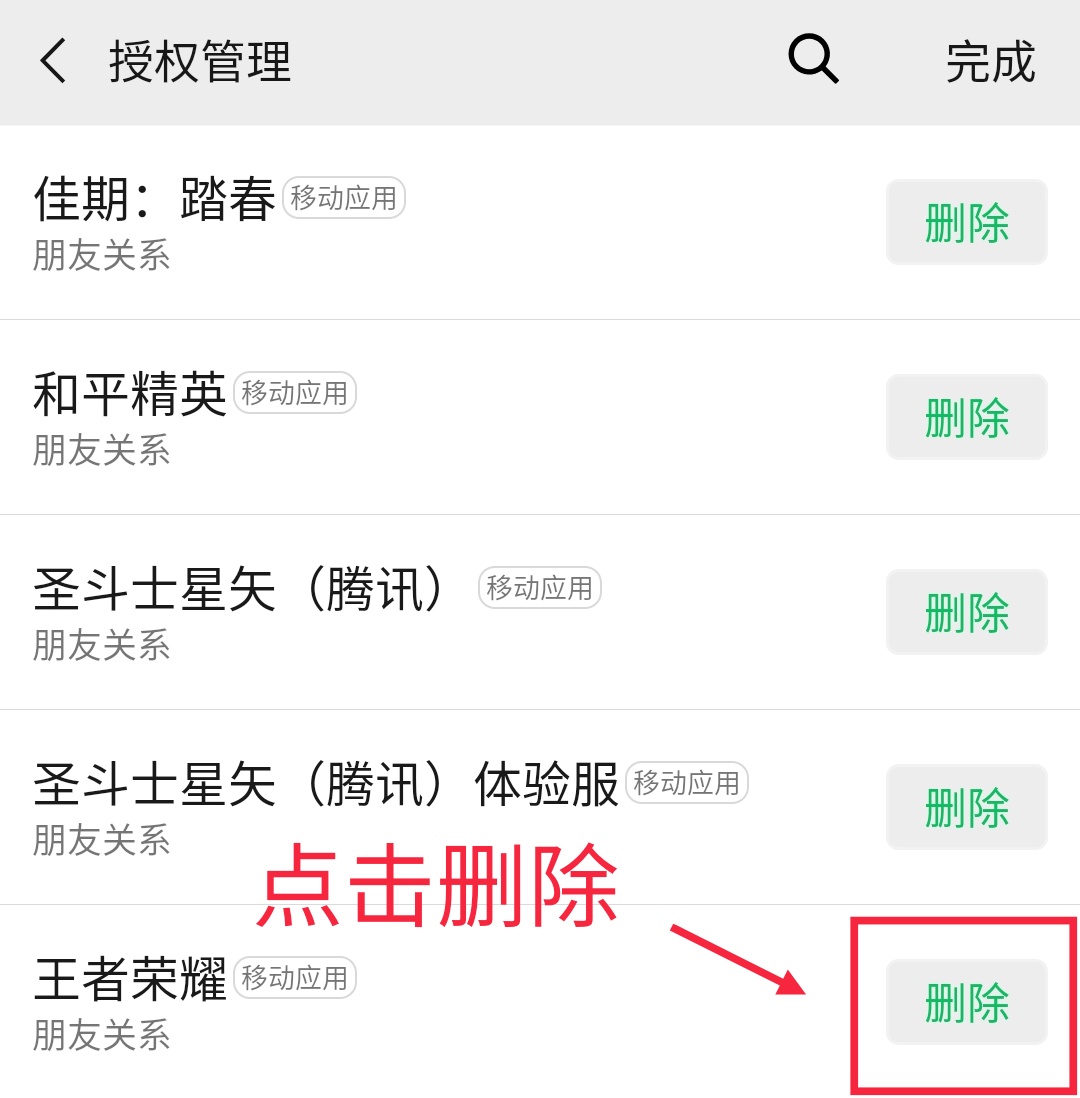Image resolution: width=1080 pixels, height=1098 pixels.
Task: Tap the 移动应用 label after 圣斗士星矢（腾讯）
Action: [x=540, y=589]
